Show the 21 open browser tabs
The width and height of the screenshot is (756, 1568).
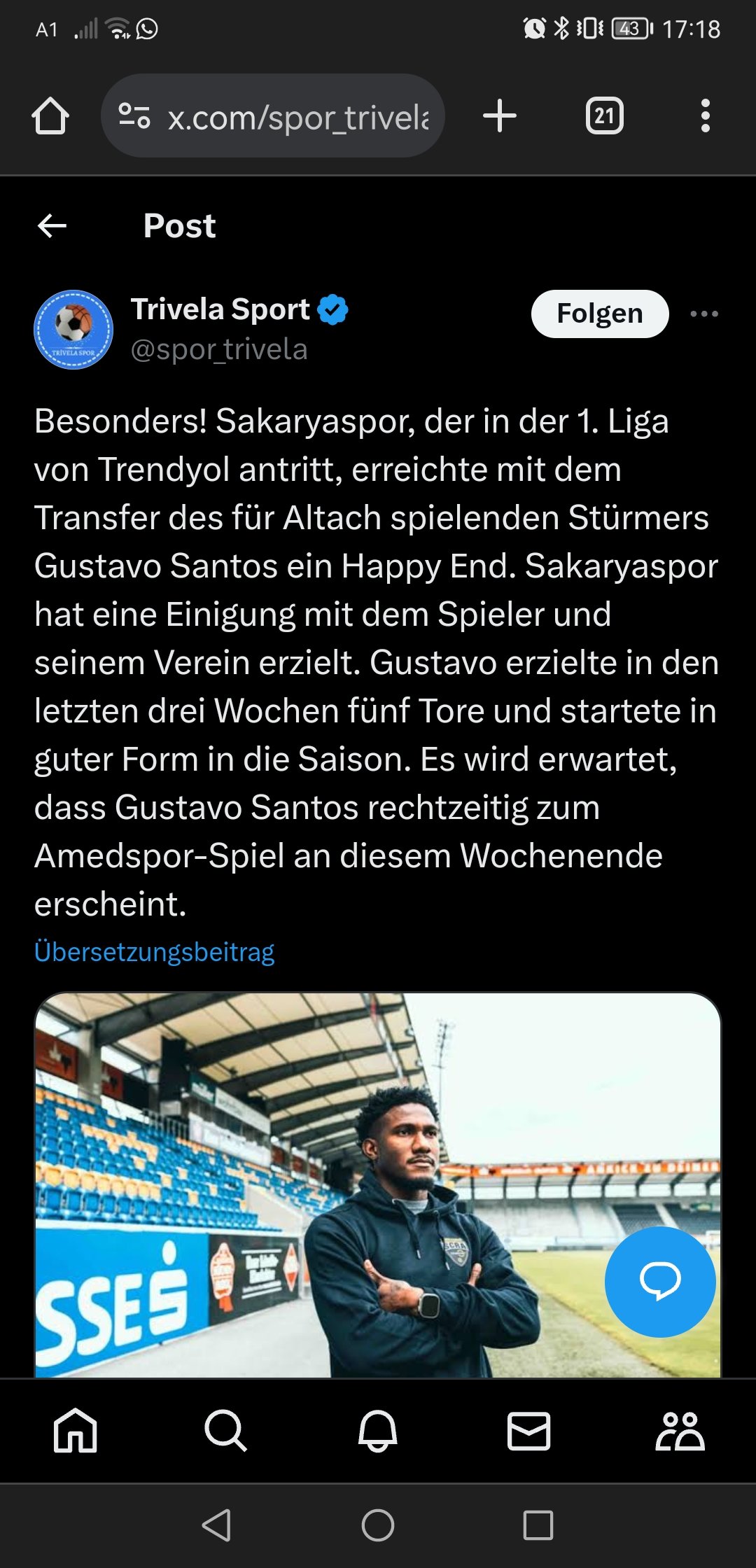[605, 115]
